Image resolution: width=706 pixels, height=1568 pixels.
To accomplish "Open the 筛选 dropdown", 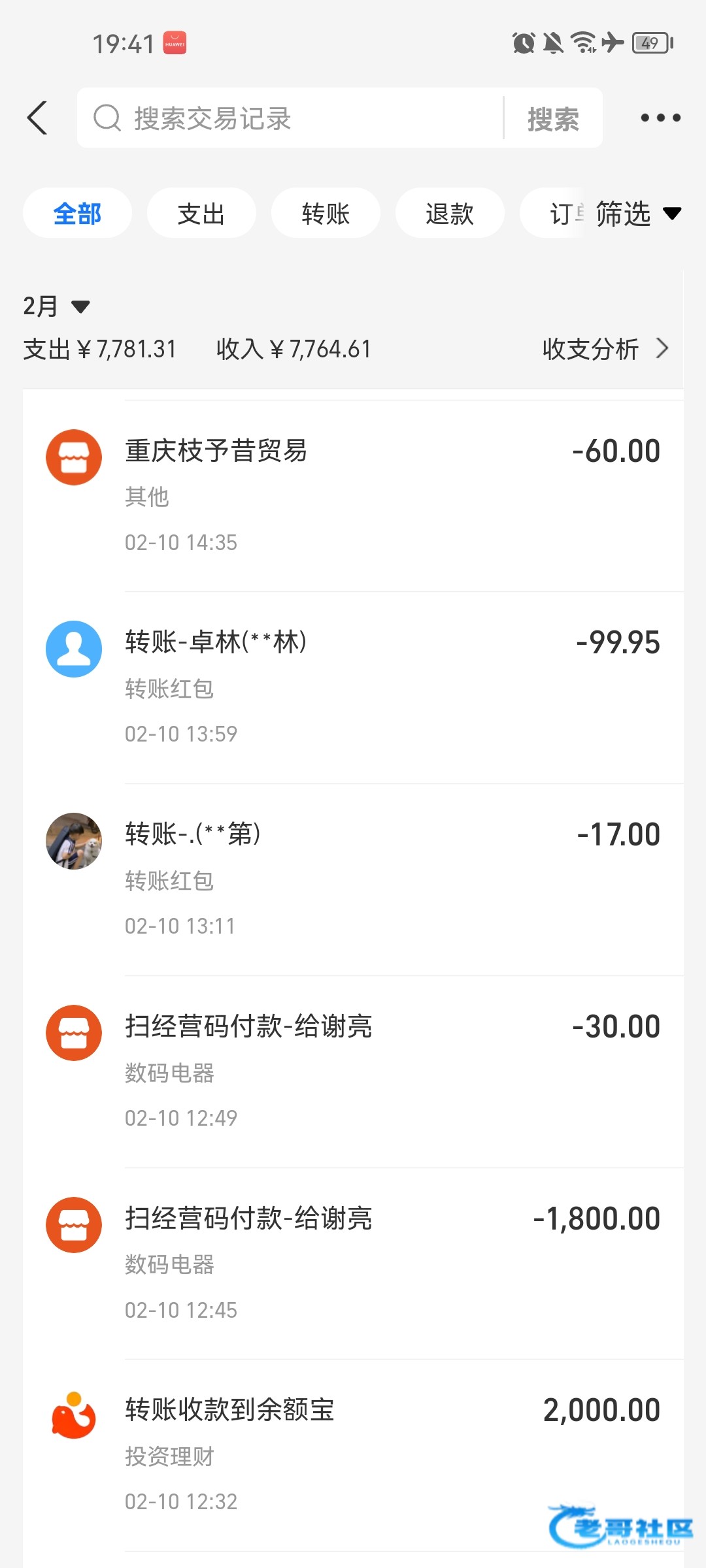I will [639, 213].
